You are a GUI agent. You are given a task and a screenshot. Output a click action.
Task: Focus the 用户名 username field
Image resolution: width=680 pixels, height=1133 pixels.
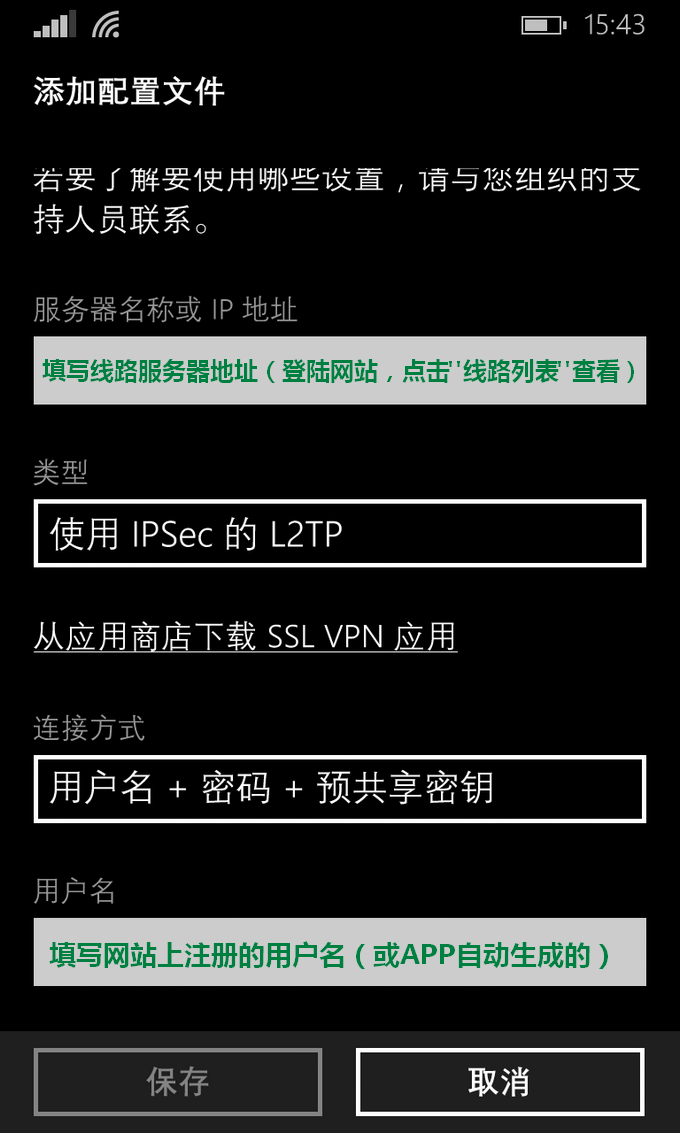coord(340,953)
